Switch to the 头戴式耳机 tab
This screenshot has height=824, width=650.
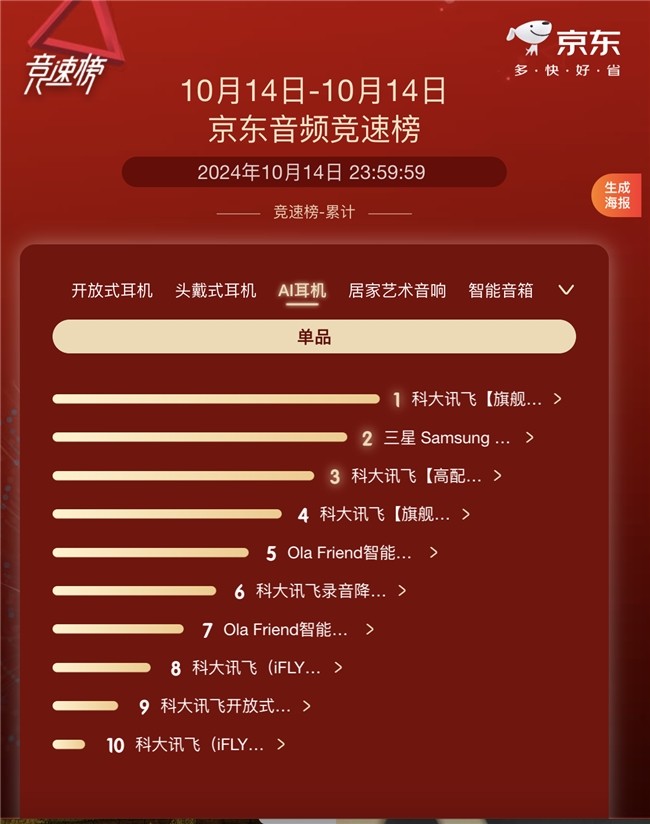click(215, 291)
